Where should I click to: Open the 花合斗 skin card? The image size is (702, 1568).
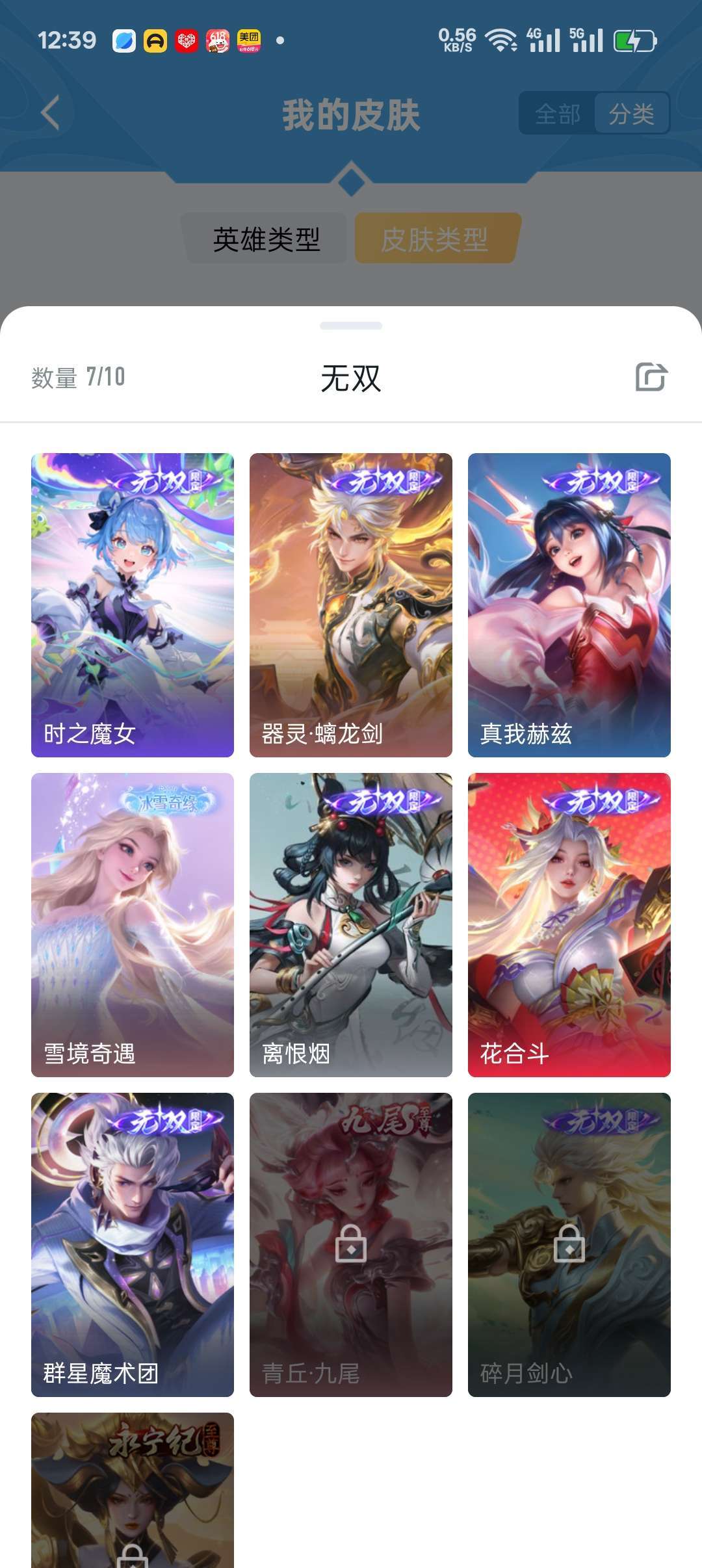tap(569, 925)
